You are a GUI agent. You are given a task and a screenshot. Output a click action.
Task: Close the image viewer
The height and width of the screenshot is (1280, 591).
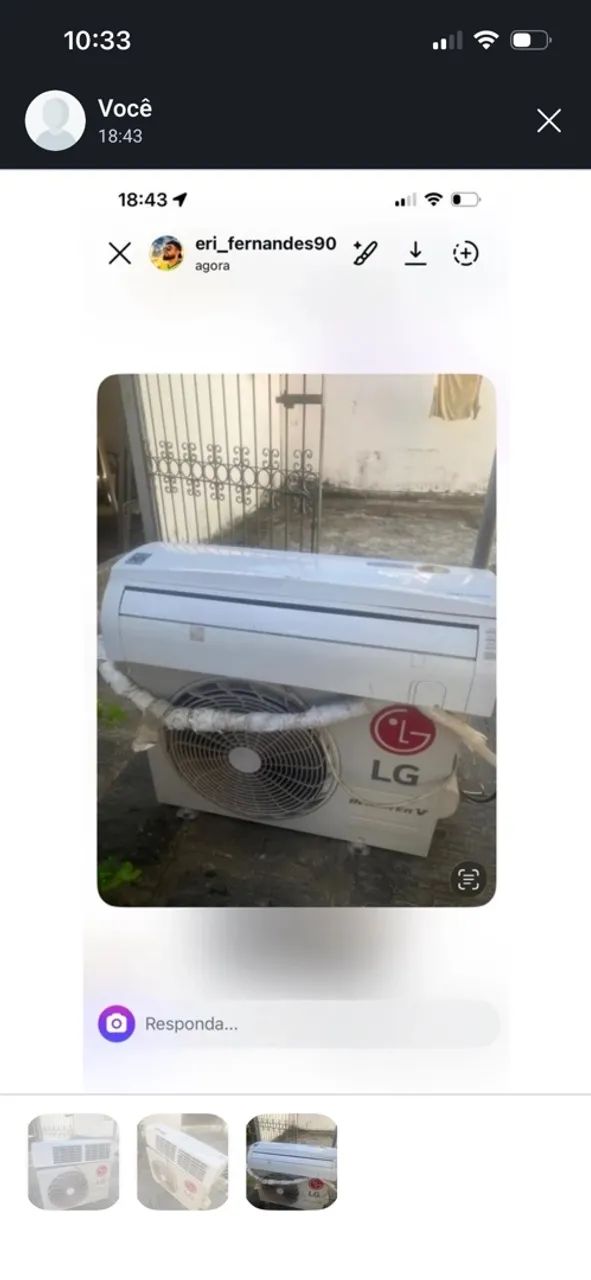click(x=548, y=121)
